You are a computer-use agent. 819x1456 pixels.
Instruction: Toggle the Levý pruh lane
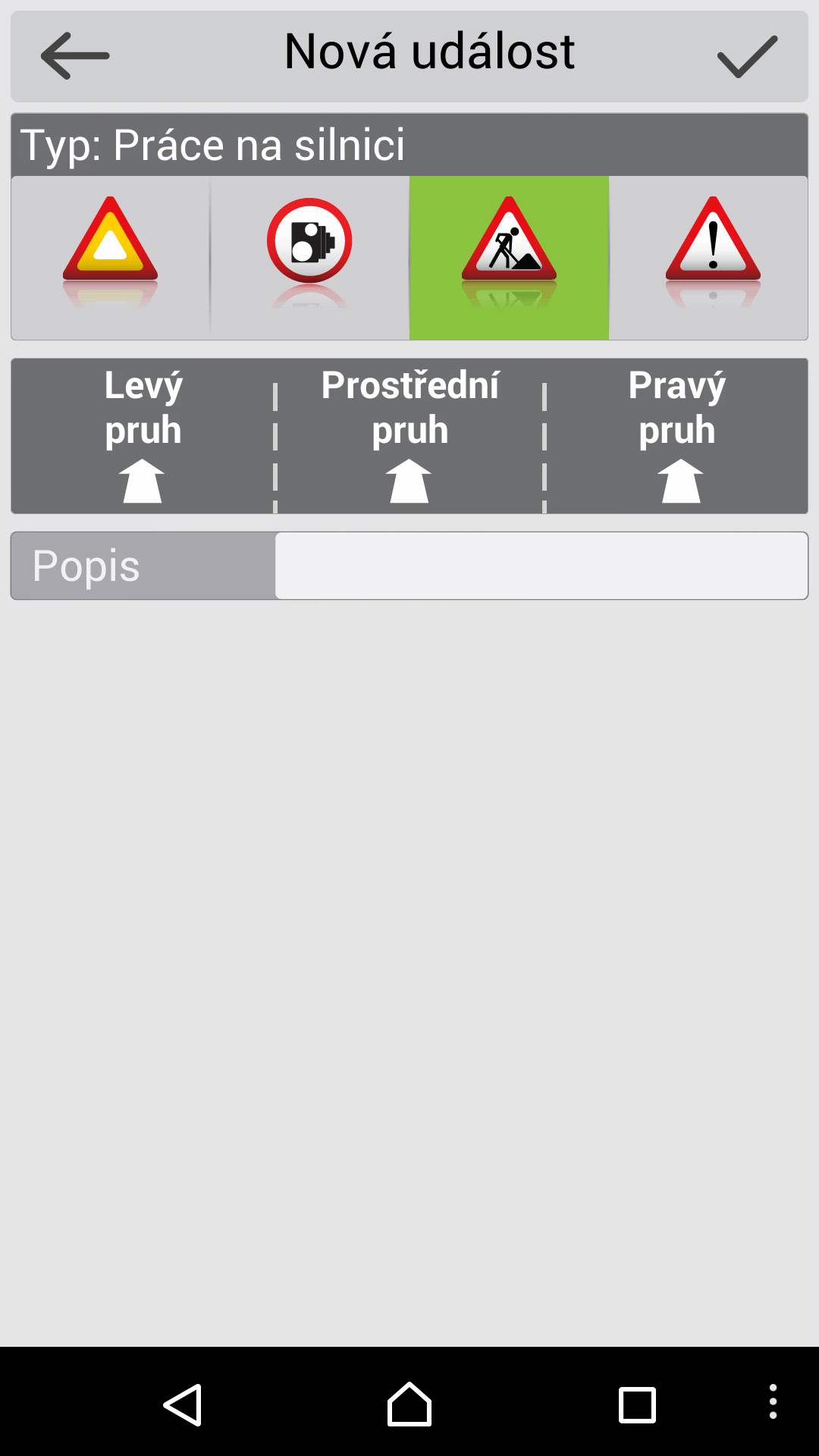pos(143,436)
